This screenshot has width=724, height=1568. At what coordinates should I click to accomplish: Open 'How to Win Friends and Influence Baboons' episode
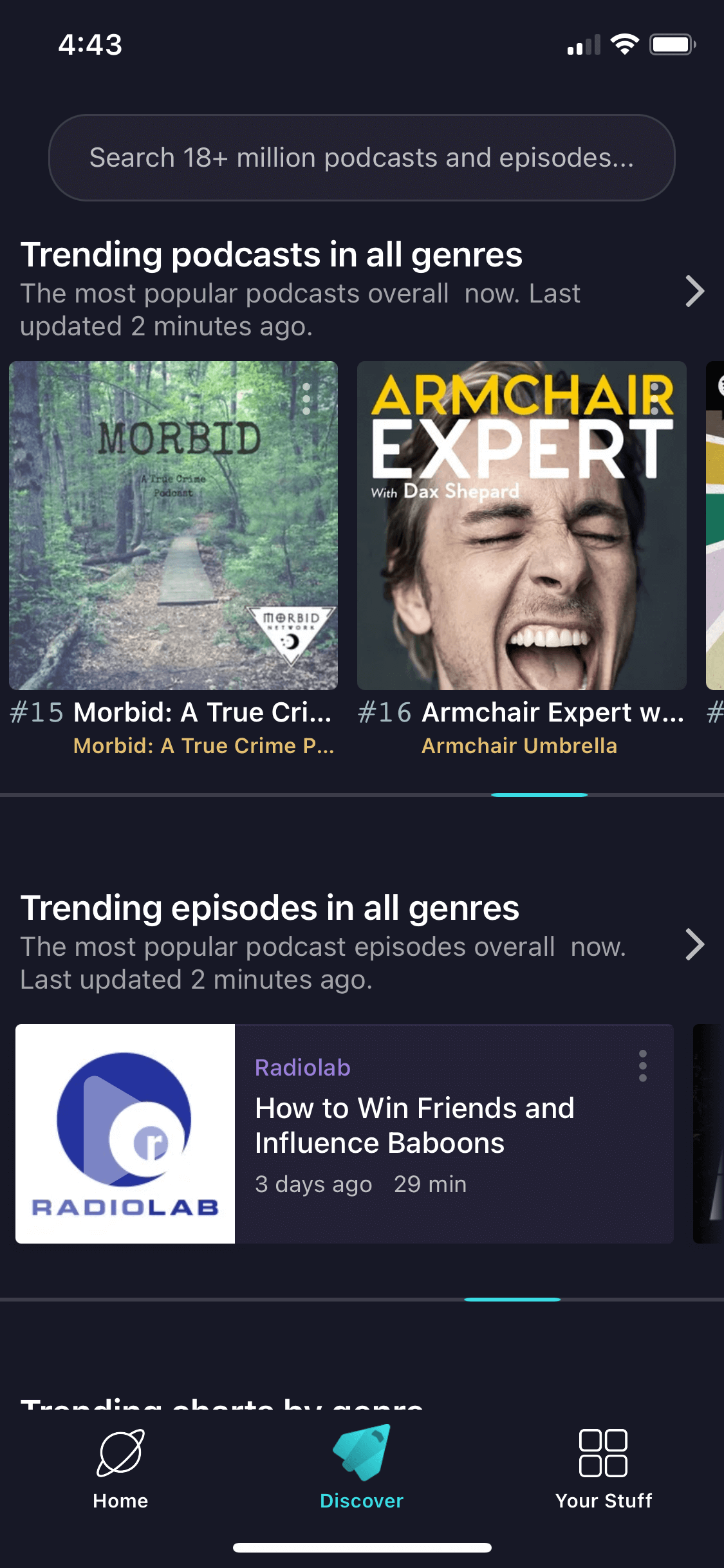(414, 1125)
